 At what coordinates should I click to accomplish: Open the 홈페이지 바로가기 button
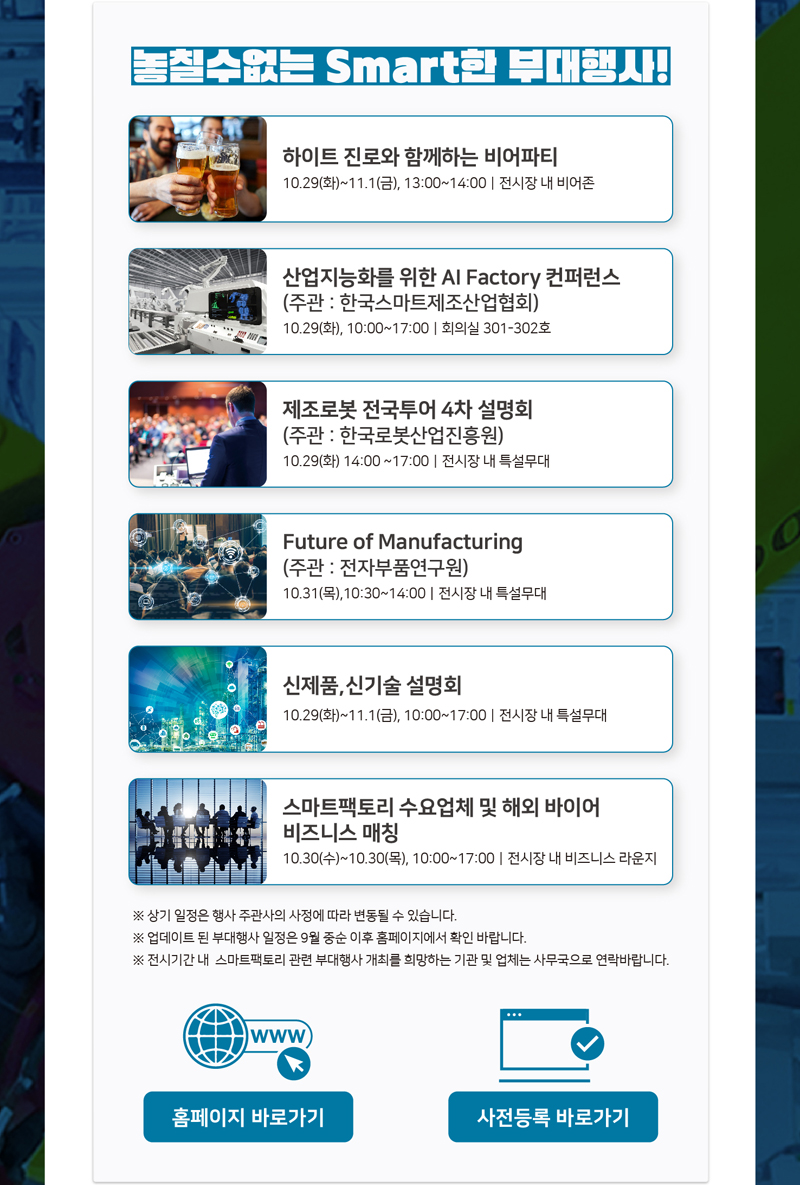(248, 1116)
